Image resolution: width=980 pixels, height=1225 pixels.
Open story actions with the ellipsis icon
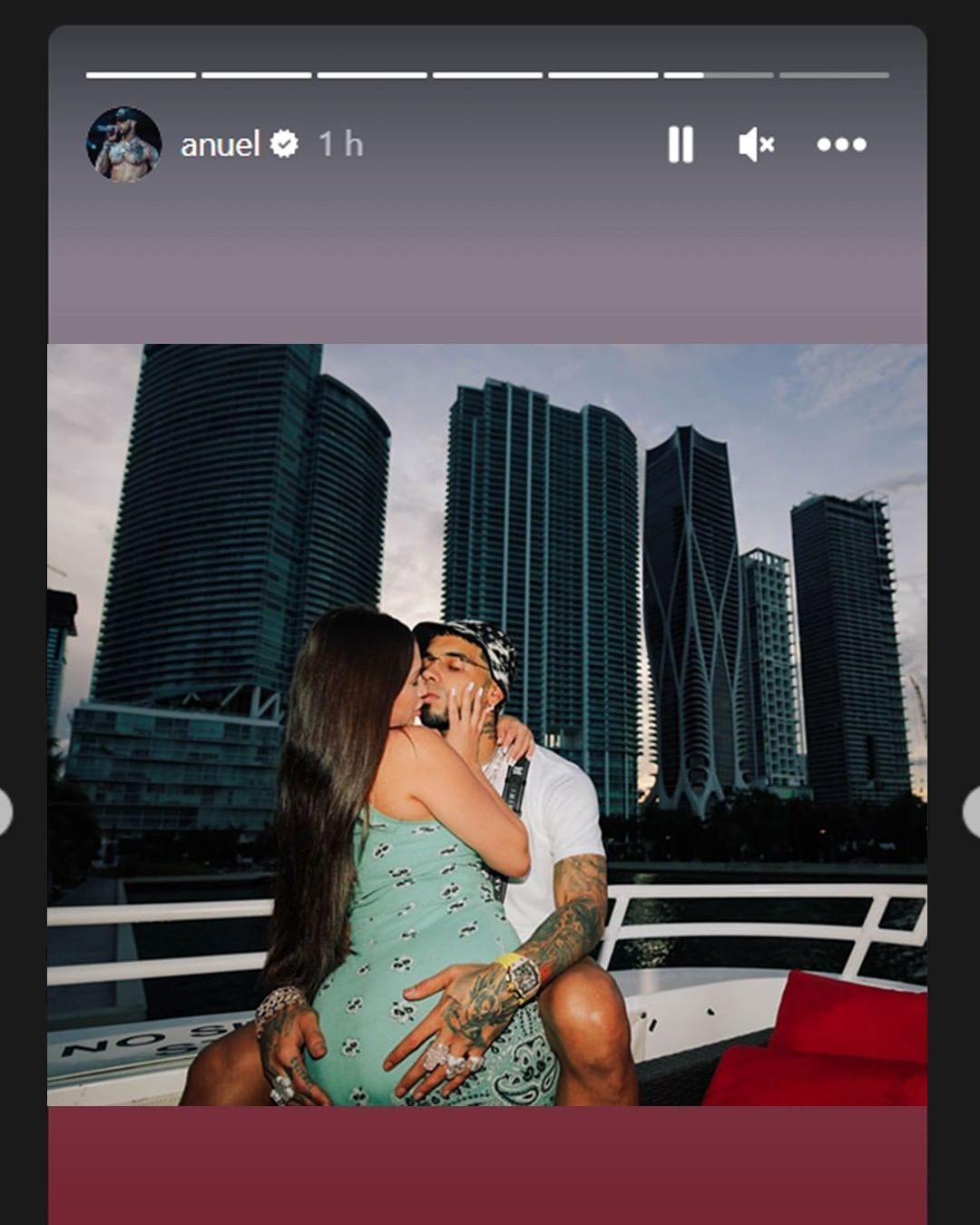coord(839,143)
